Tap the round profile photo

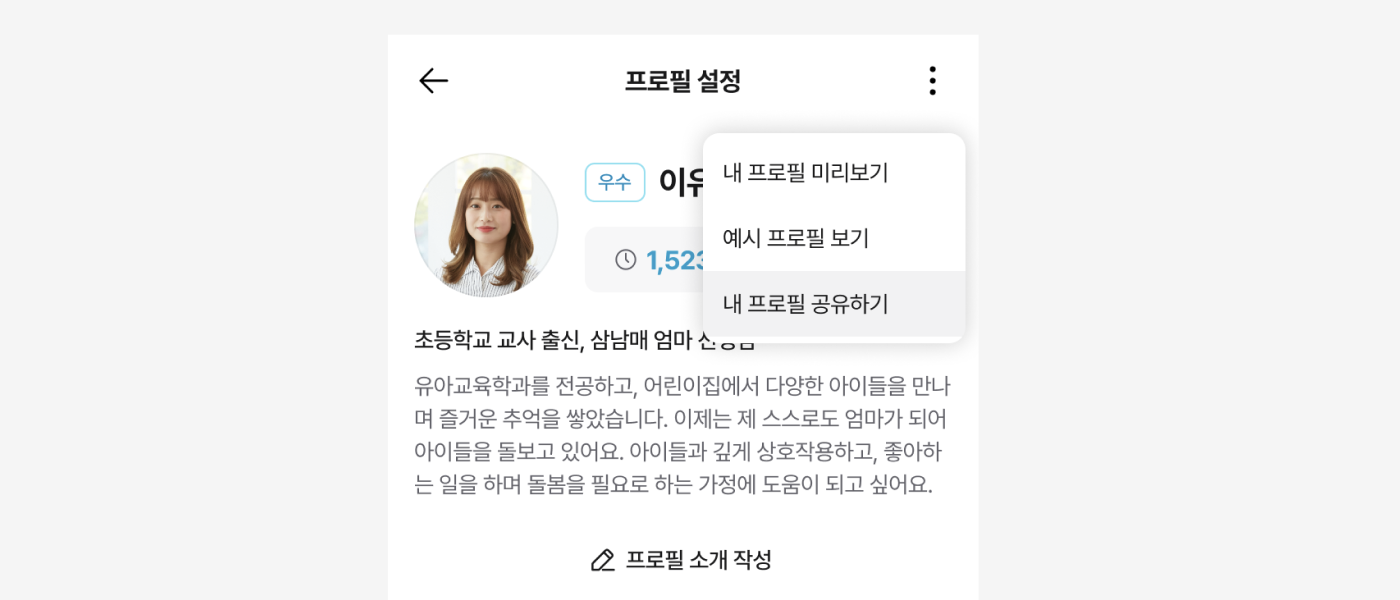tap(486, 225)
